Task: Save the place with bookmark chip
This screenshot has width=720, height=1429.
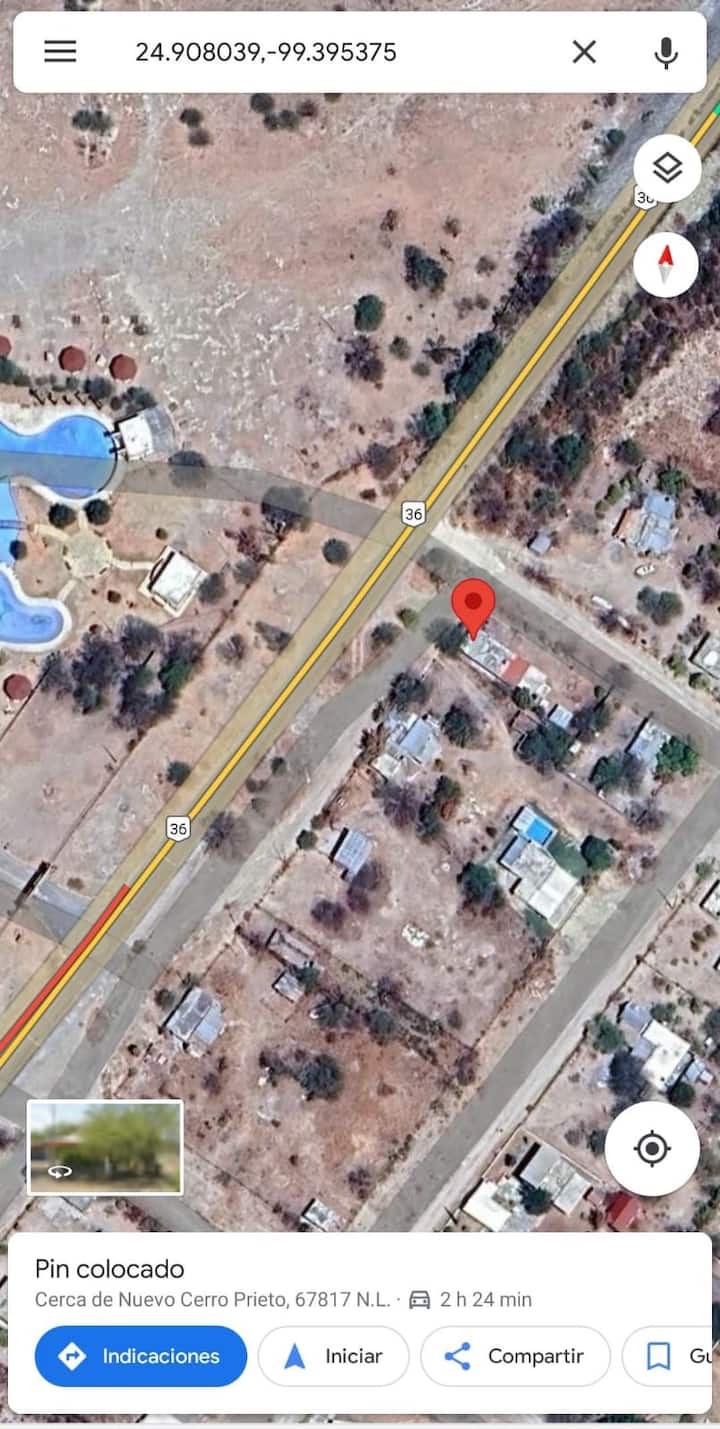Action: (x=668, y=1356)
